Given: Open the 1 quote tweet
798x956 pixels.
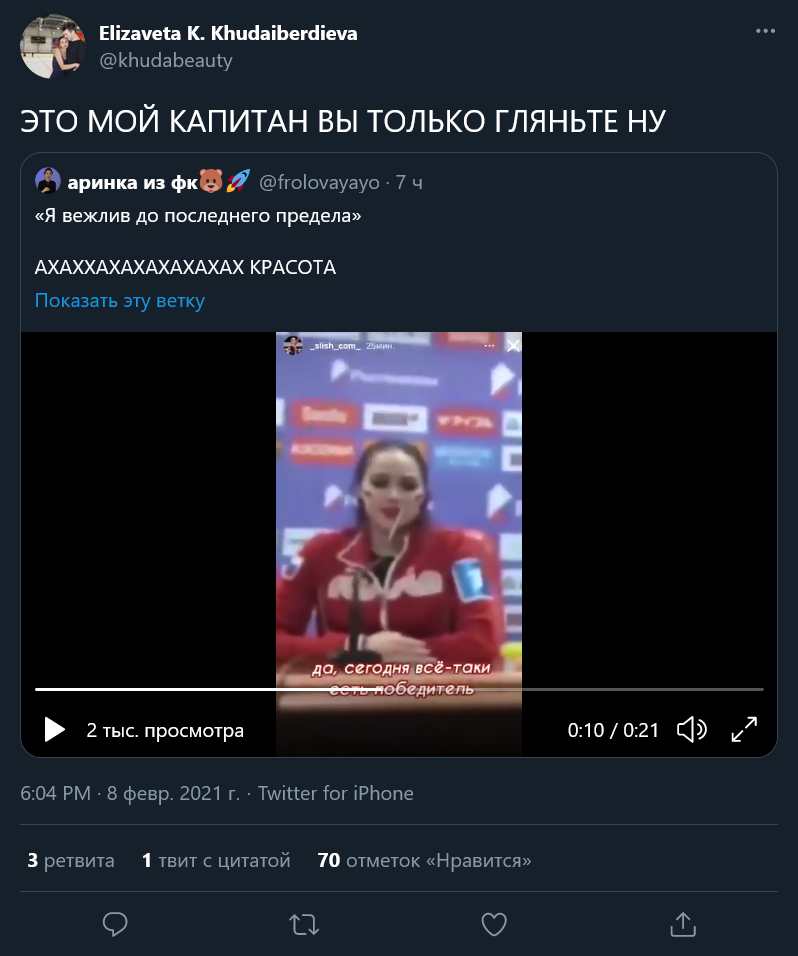Looking at the screenshot, I should (216, 860).
